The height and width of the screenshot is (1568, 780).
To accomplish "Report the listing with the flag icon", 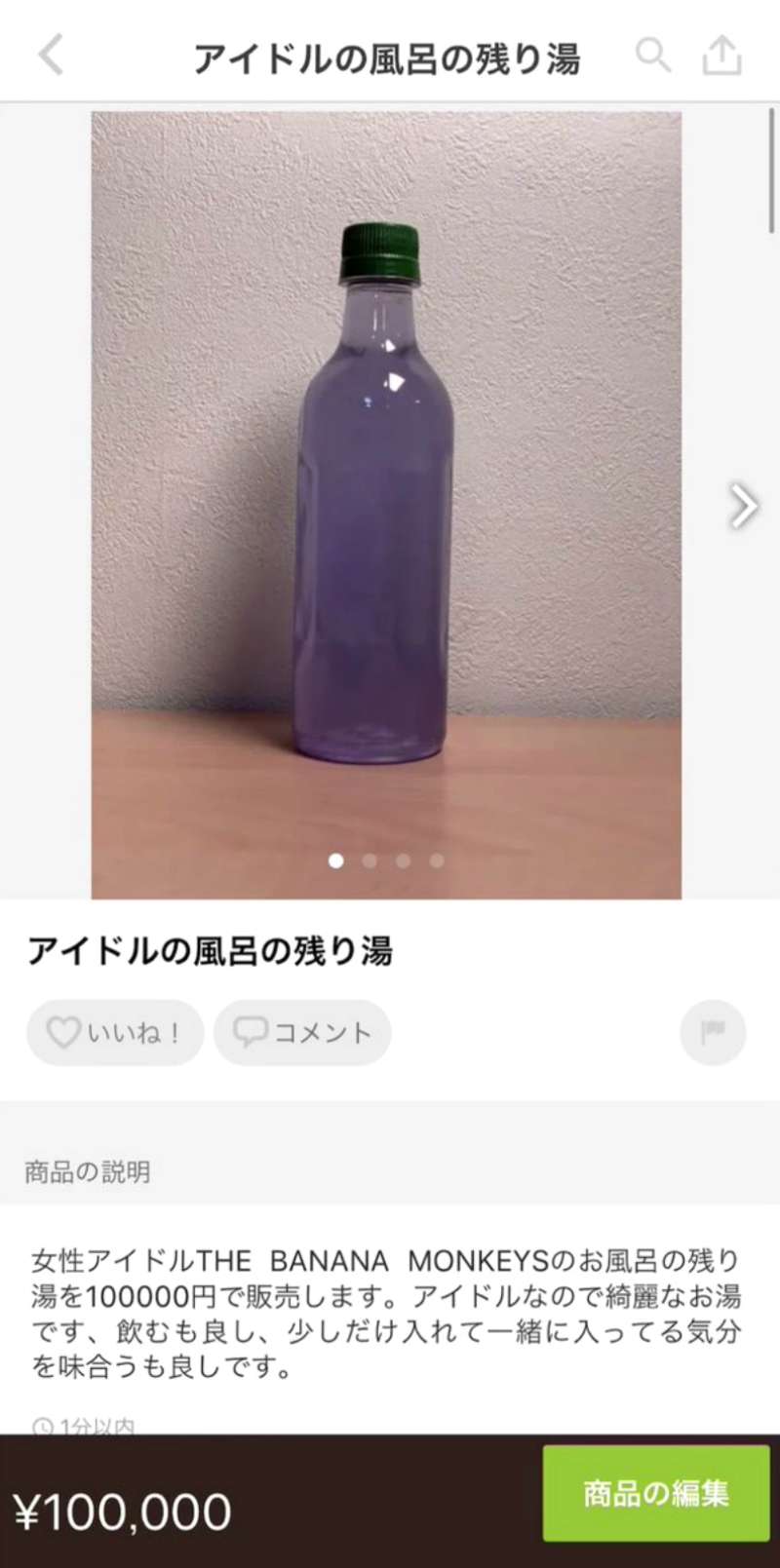I will pos(713,1032).
